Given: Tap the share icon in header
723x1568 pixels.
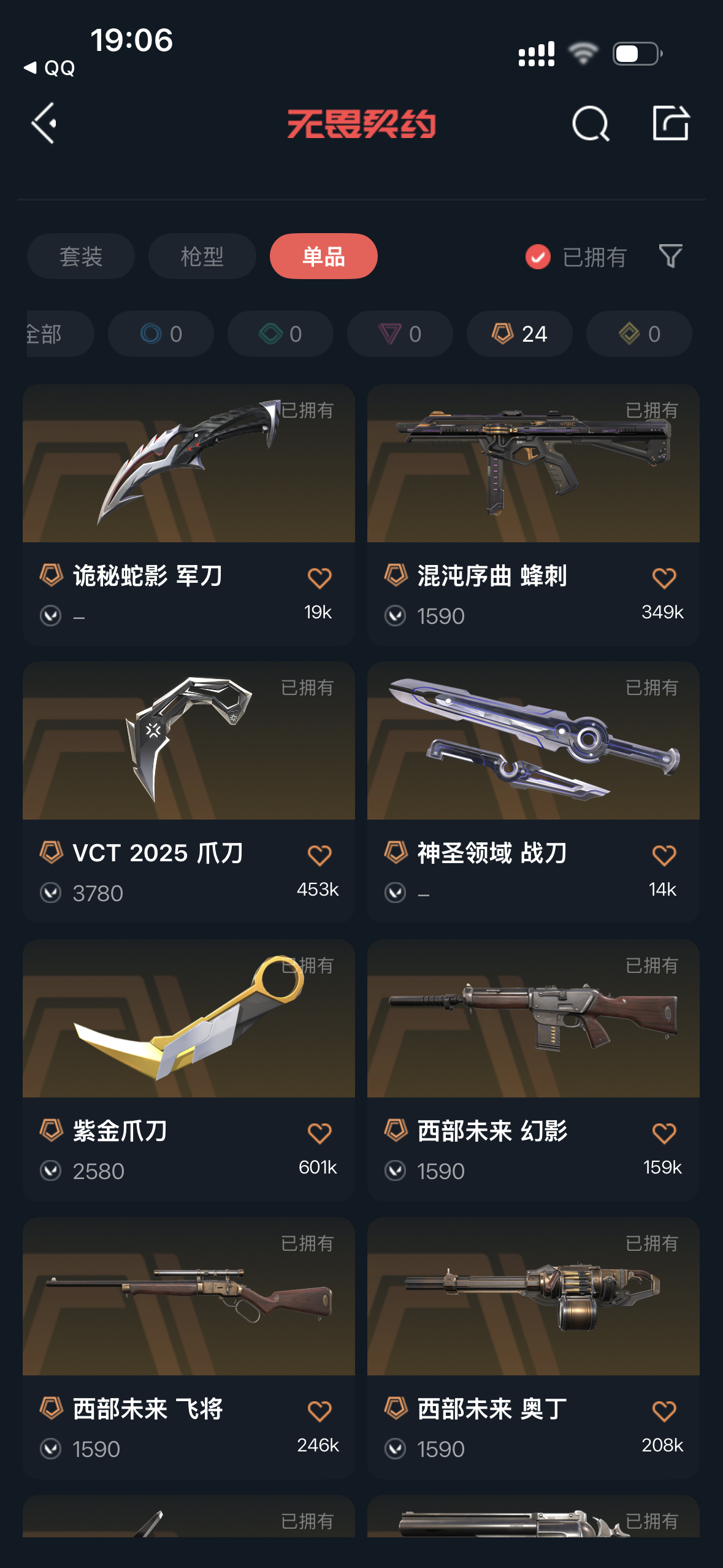Looking at the screenshot, I should pos(670,123).
